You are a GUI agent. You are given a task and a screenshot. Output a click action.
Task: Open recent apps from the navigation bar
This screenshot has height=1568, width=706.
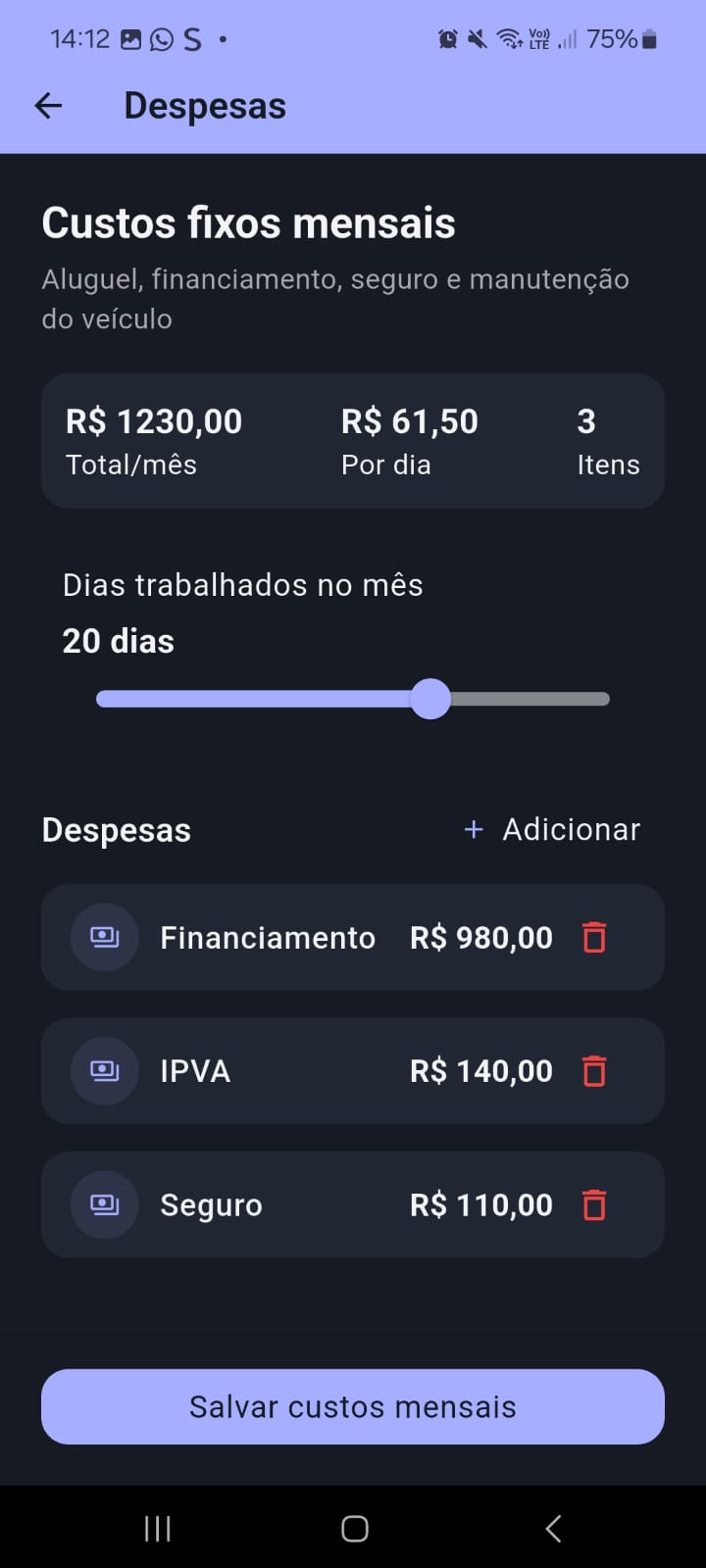156,1527
